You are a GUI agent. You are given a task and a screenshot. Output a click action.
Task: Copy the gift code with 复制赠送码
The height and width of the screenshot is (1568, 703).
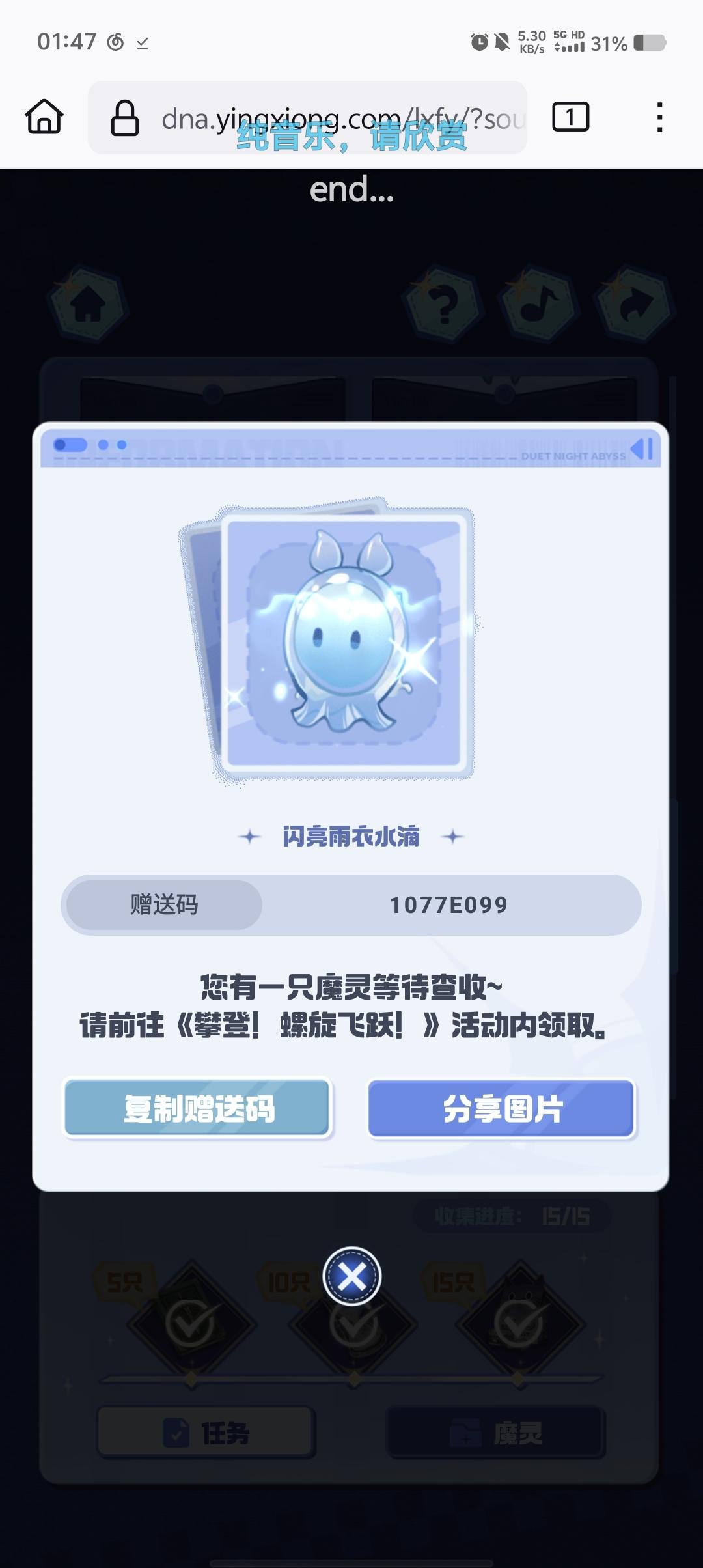[x=198, y=1108]
